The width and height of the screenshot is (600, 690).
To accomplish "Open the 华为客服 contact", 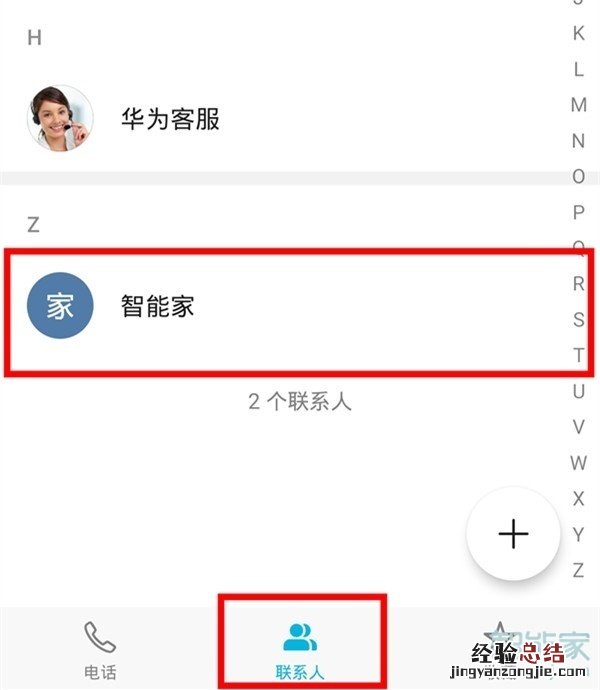I will pos(170,119).
